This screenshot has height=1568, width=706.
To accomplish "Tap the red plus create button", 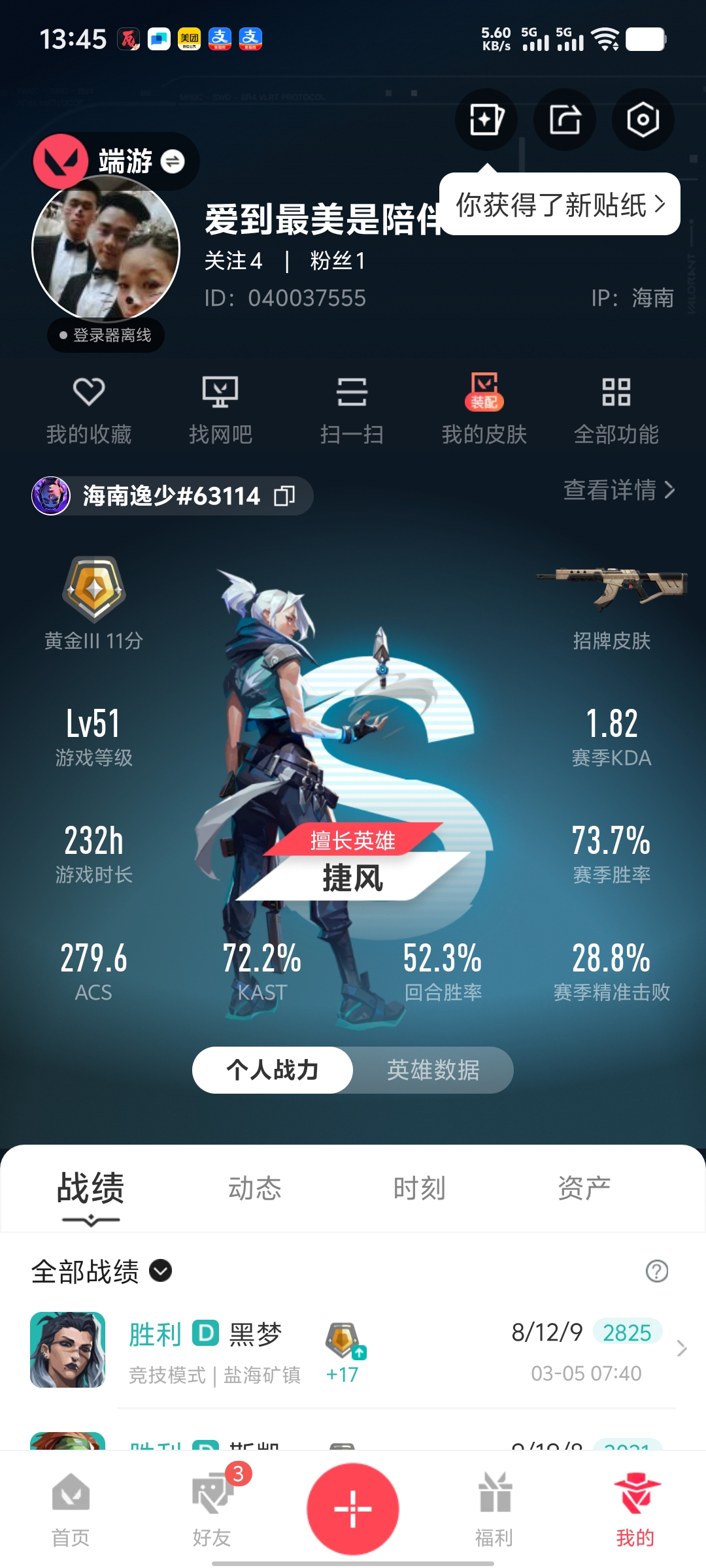I will (353, 1509).
